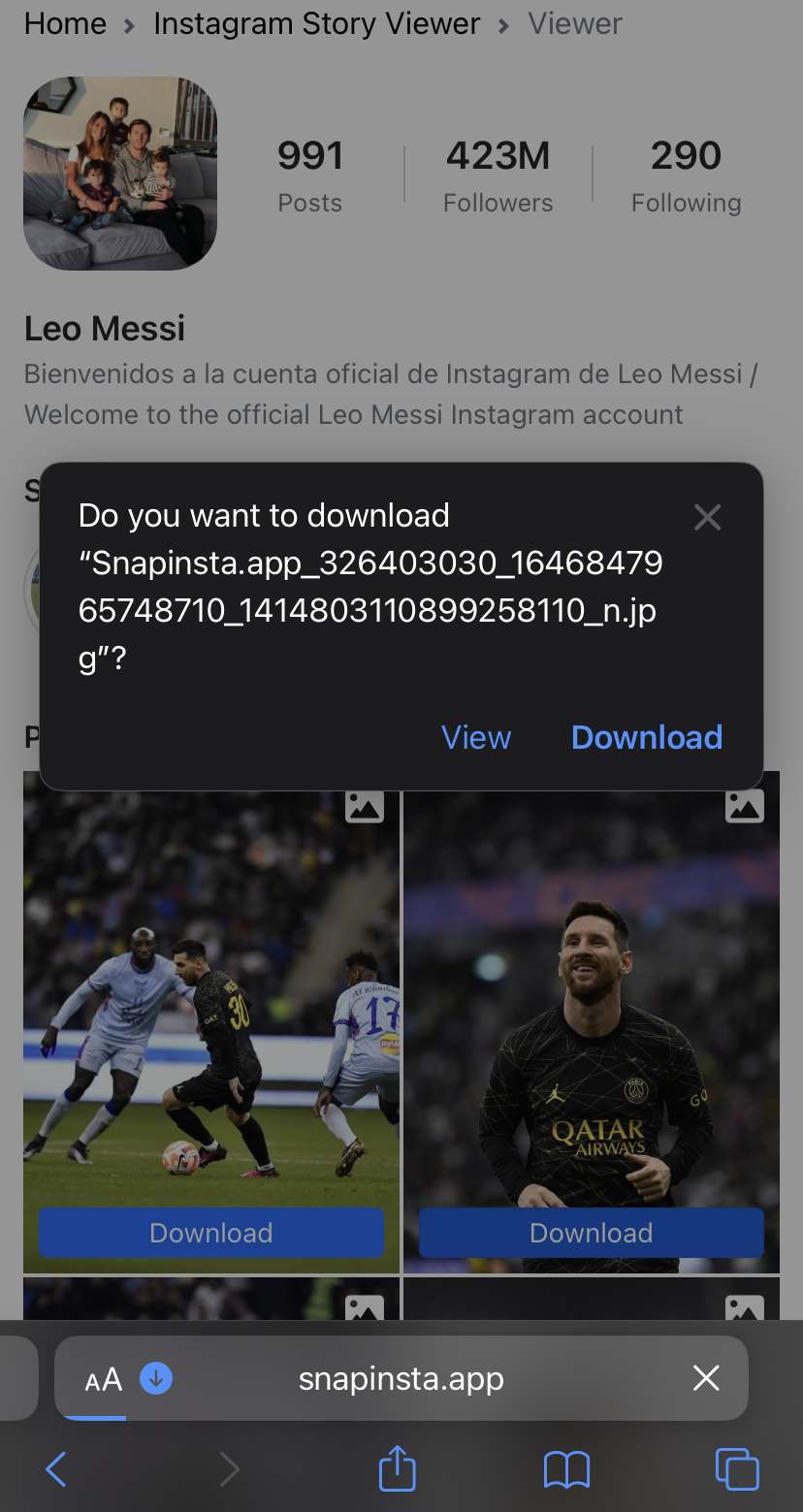The image size is (803, 1512).
Task: Tap the snapinsta.app address bar
Action: 401,1378
